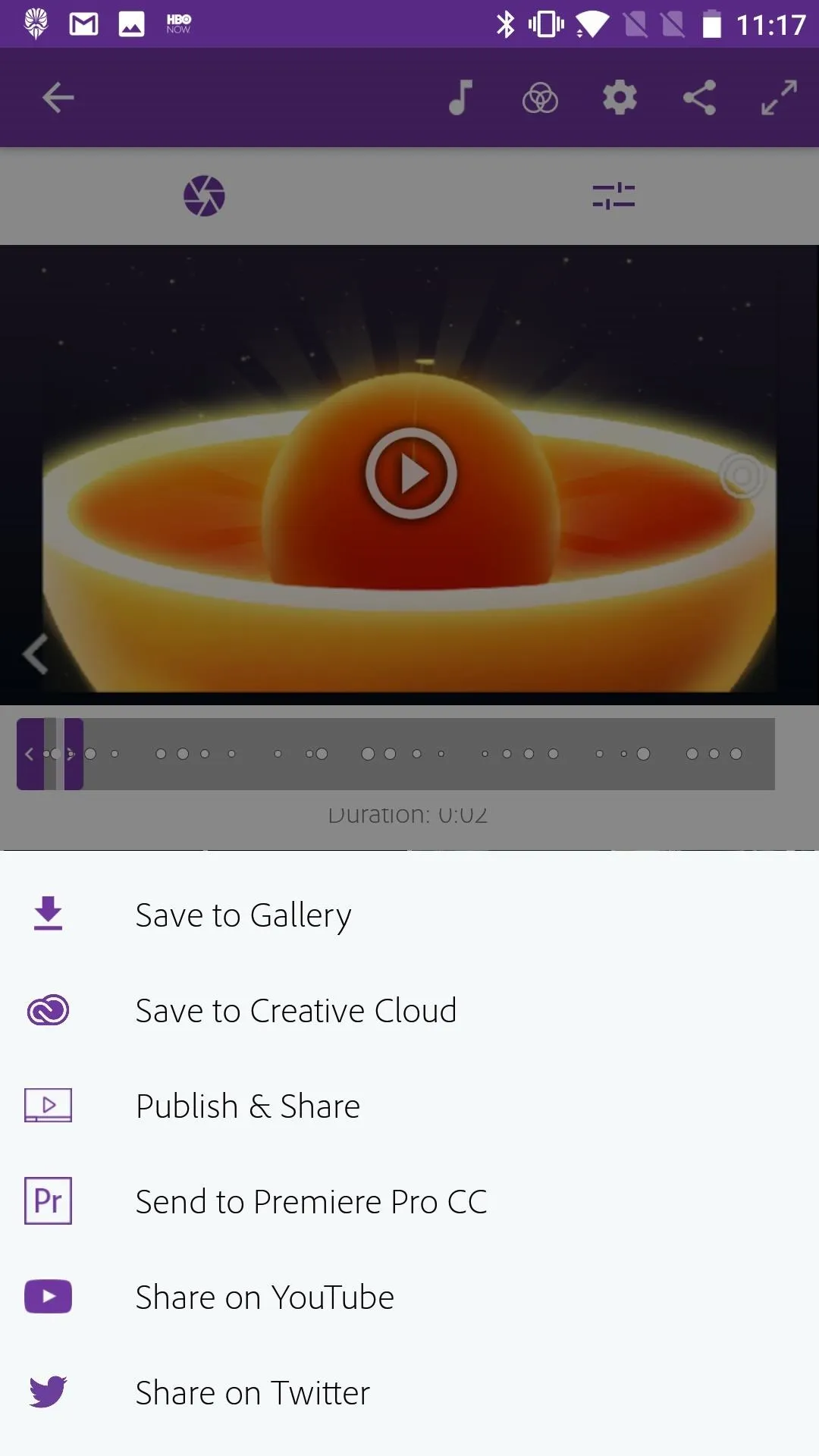Send the video to Premiere Pro CC
Viewport: 819px width, 1456px height.
(409, 1202)
